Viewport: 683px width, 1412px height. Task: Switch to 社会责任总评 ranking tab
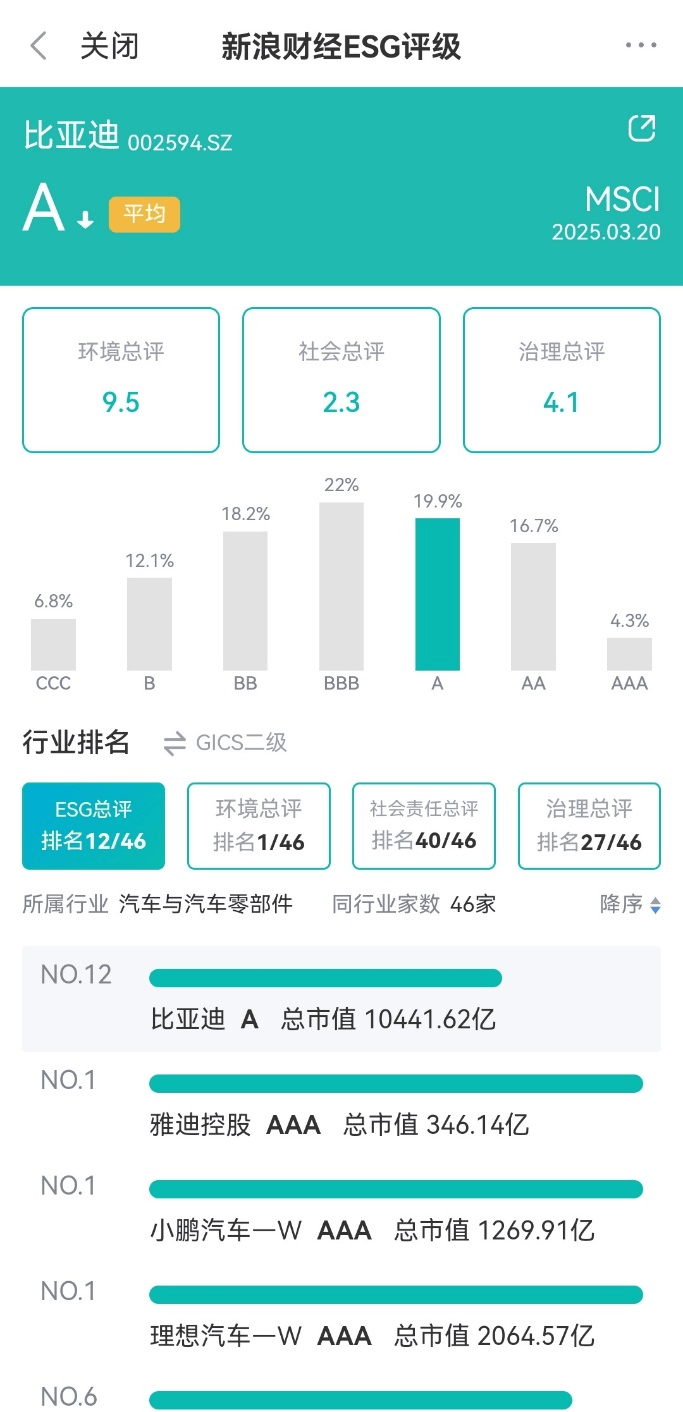424,826
